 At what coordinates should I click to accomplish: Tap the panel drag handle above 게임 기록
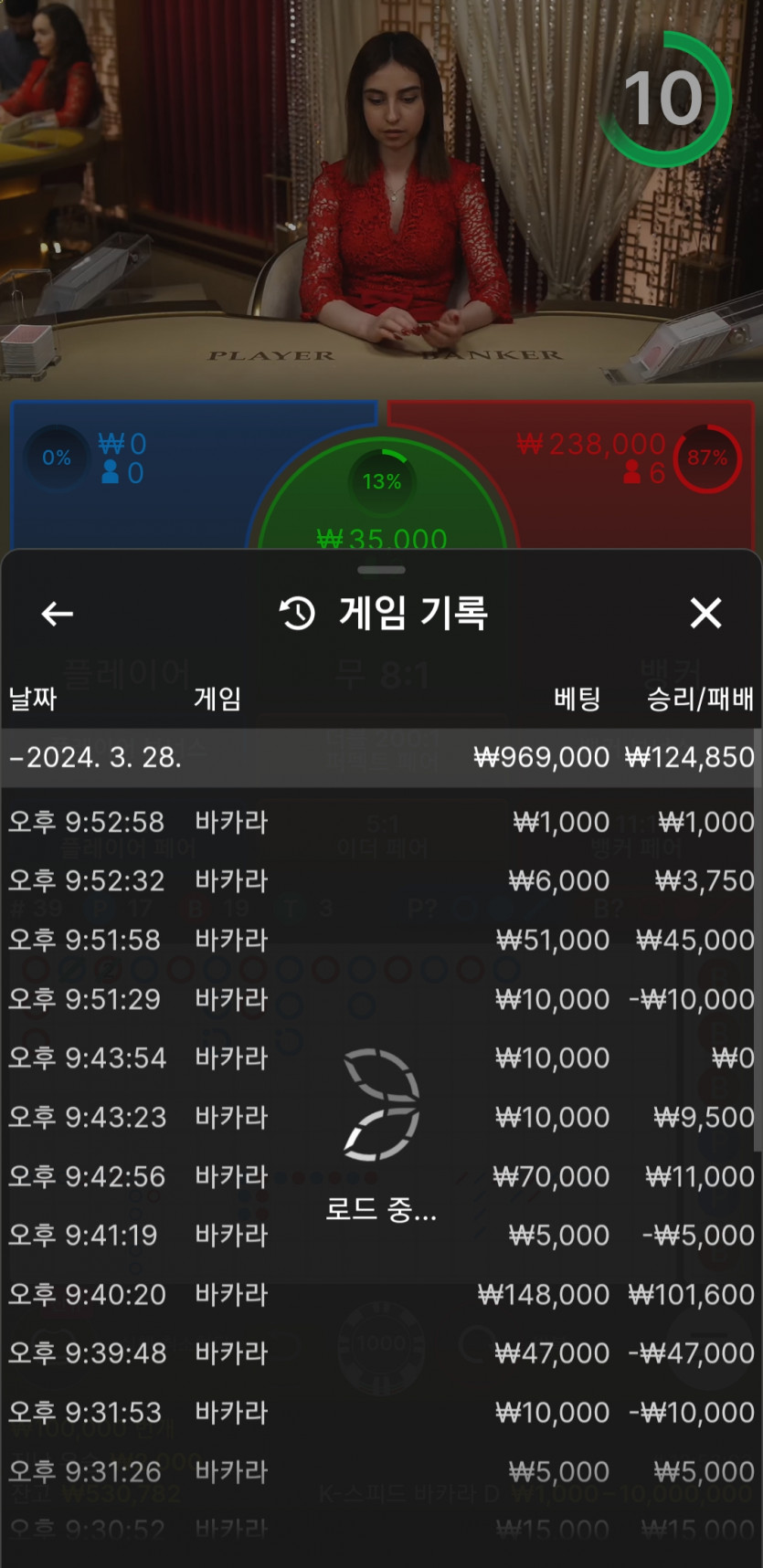pyautogui.click(x=381, y=570)
